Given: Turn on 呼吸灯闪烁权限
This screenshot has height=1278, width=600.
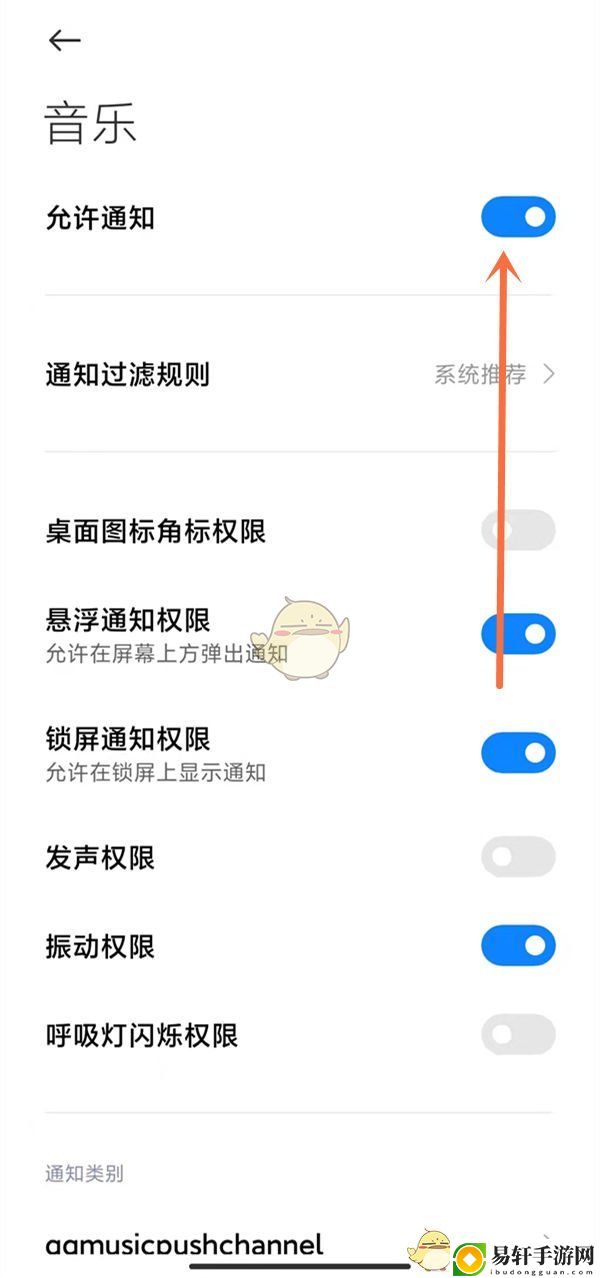Looking at the screenshot, I should (x=517, y=1034).
